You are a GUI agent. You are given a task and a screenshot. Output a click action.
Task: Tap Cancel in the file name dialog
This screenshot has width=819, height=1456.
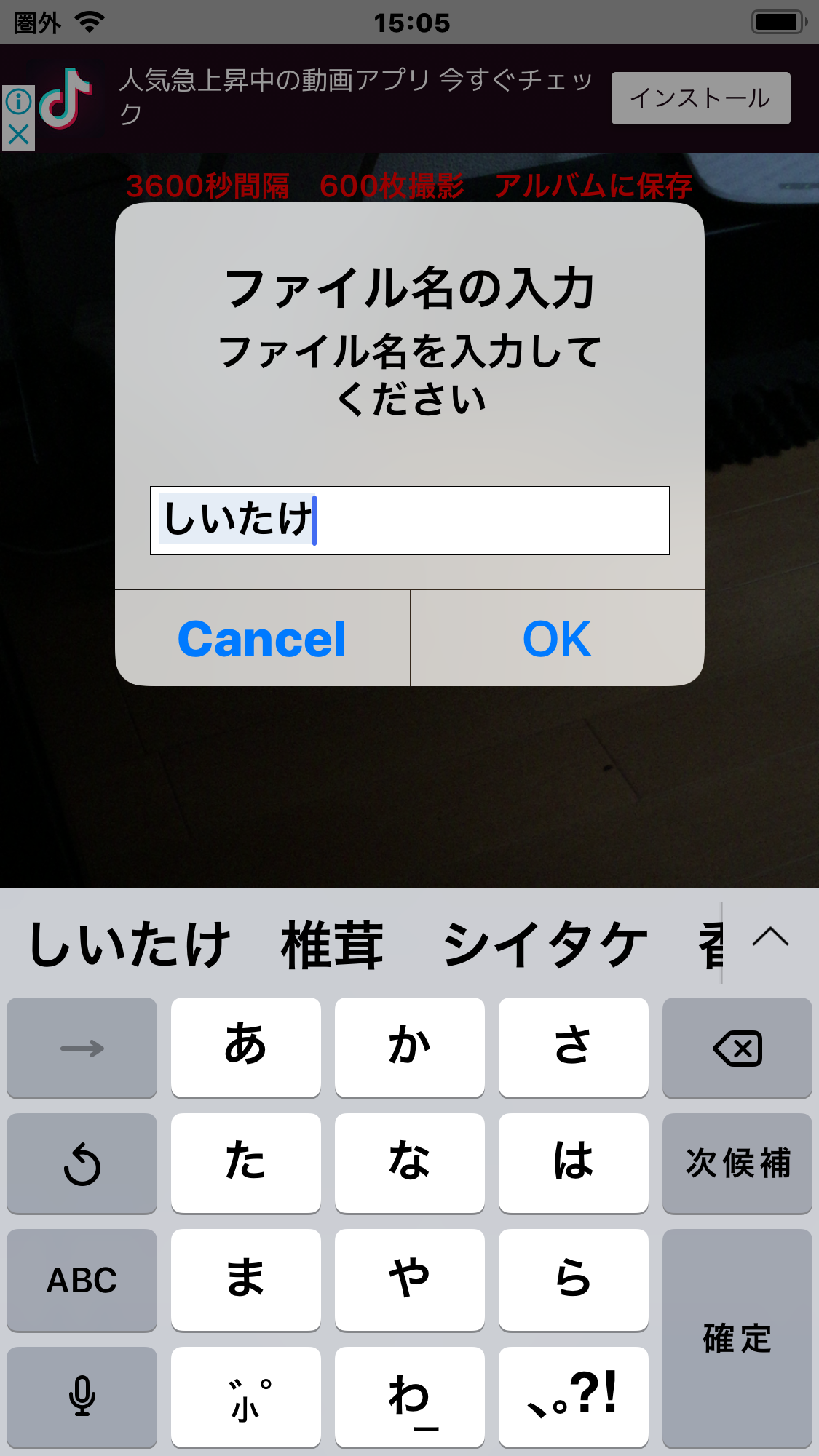tap(262, 638)
